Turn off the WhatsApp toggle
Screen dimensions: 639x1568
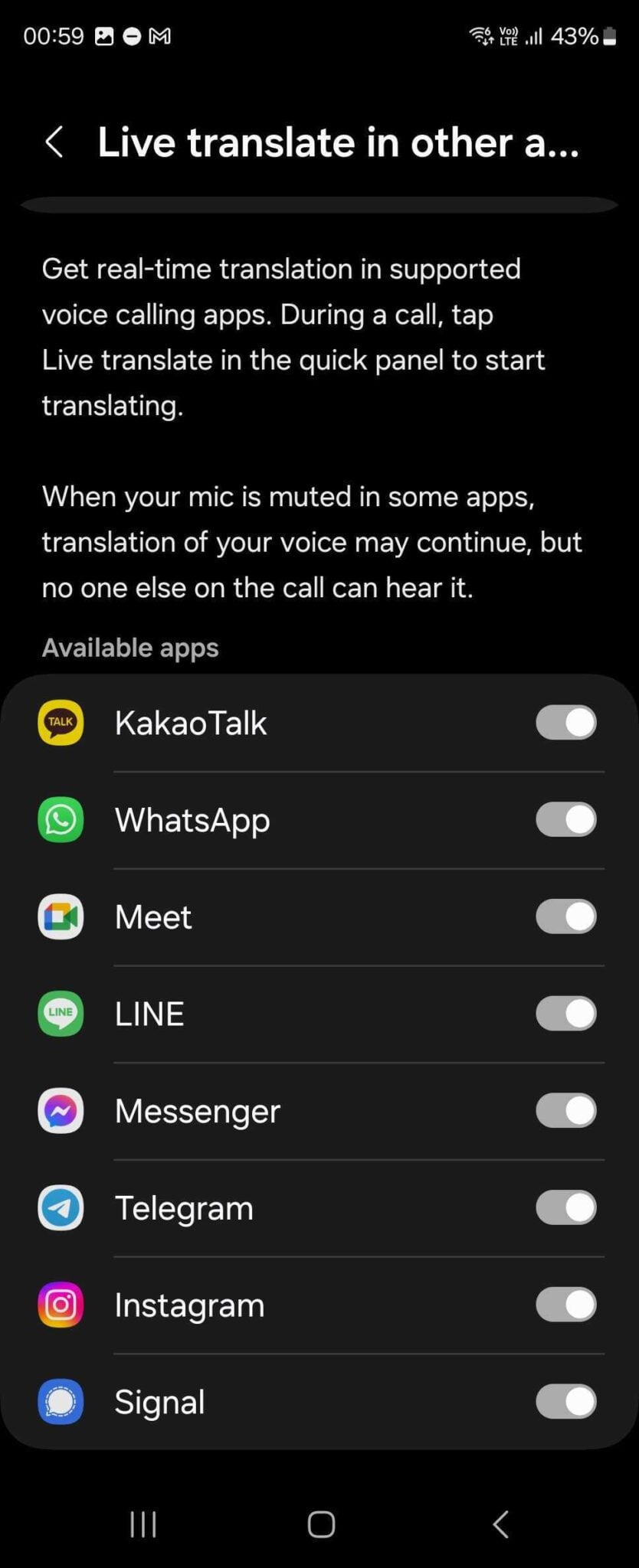coord(565,819)
